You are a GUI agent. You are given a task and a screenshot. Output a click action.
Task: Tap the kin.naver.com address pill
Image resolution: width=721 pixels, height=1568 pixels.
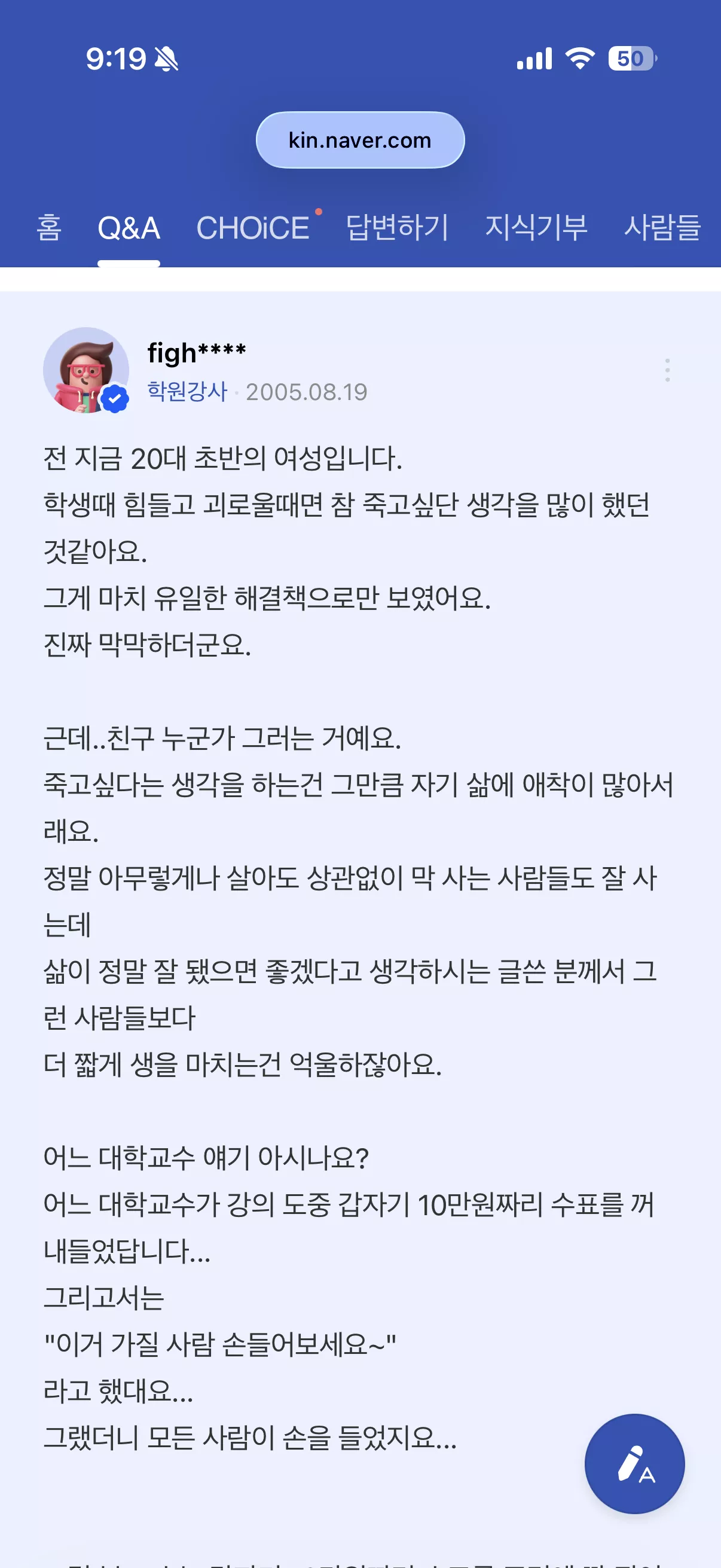359,140
